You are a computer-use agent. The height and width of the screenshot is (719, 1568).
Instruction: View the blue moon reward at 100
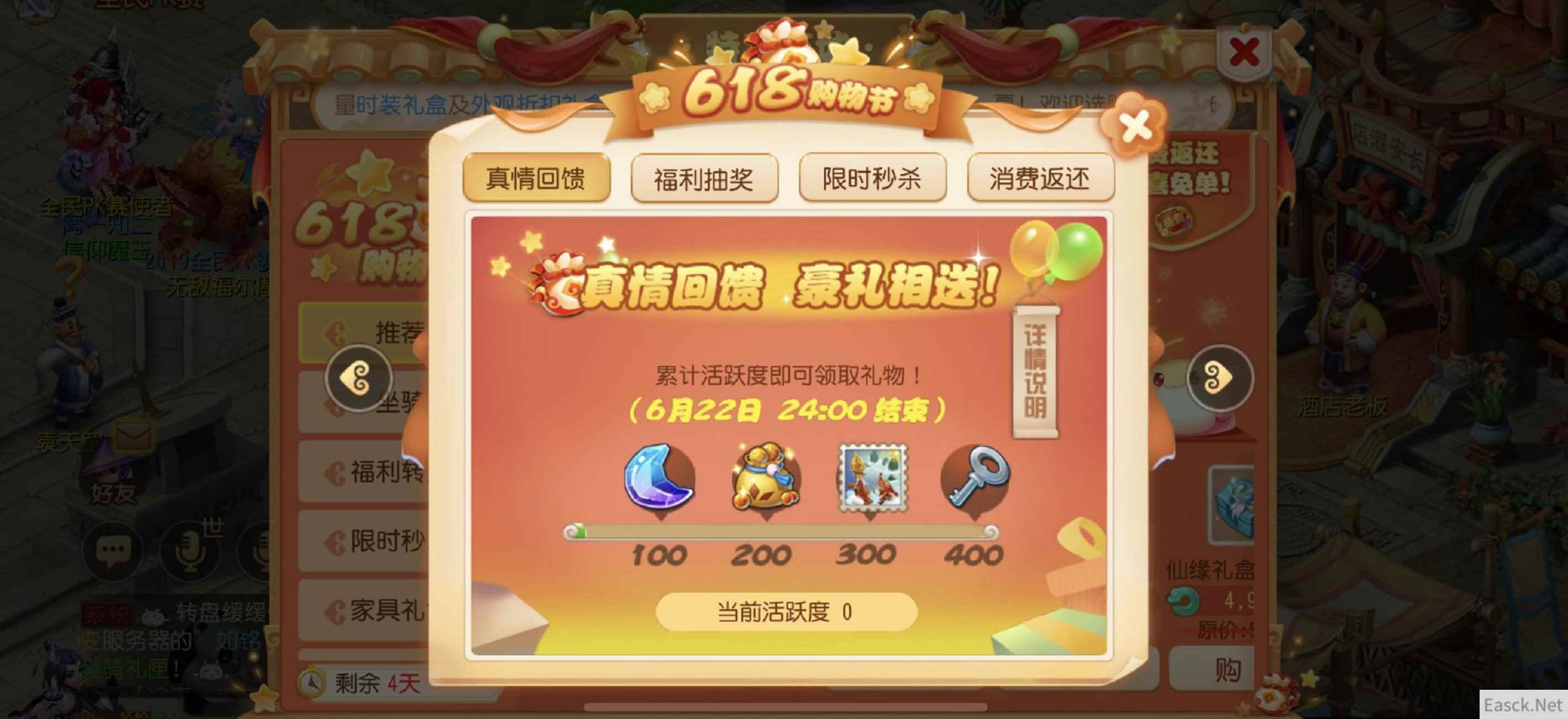click(x=659, y=477)
